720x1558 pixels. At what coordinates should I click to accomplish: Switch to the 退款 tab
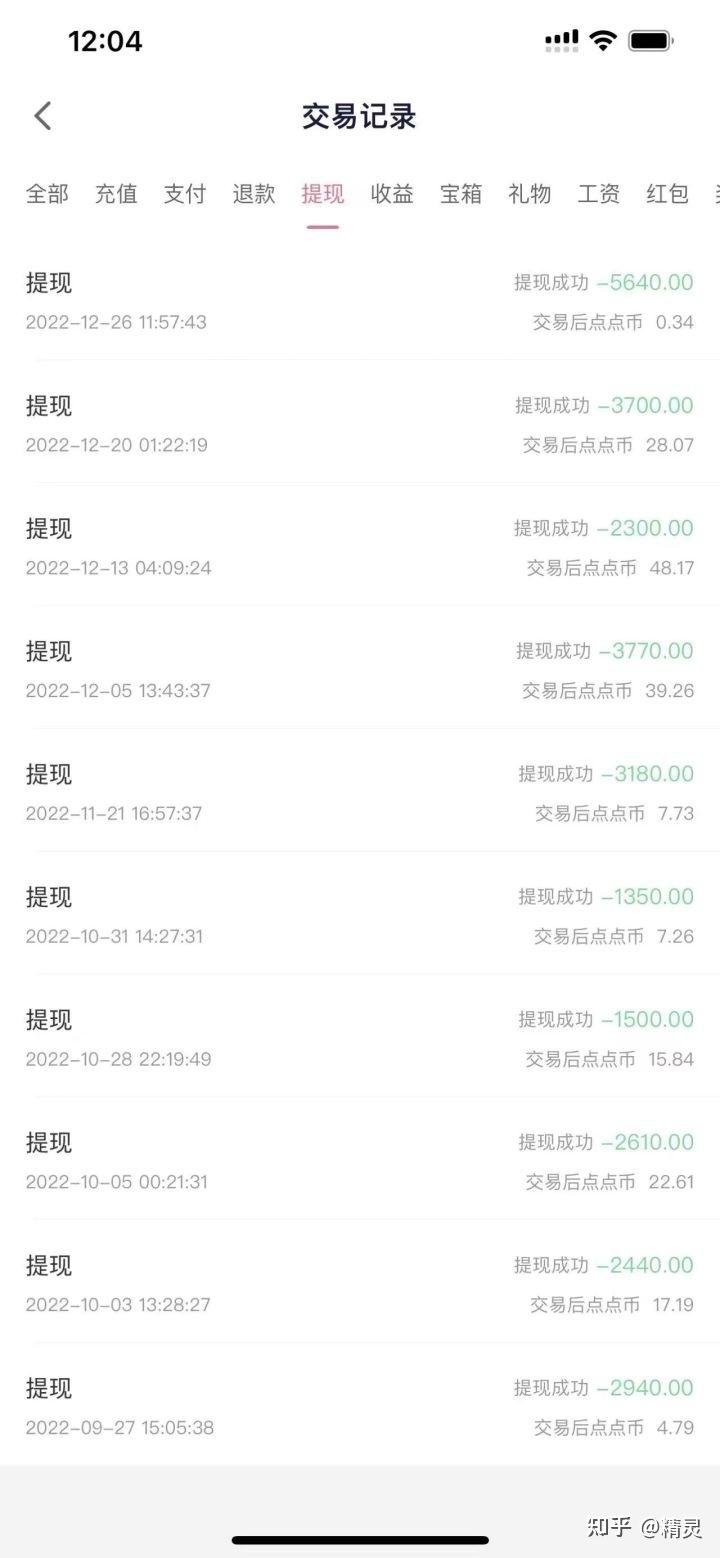(x=254, y=193)
